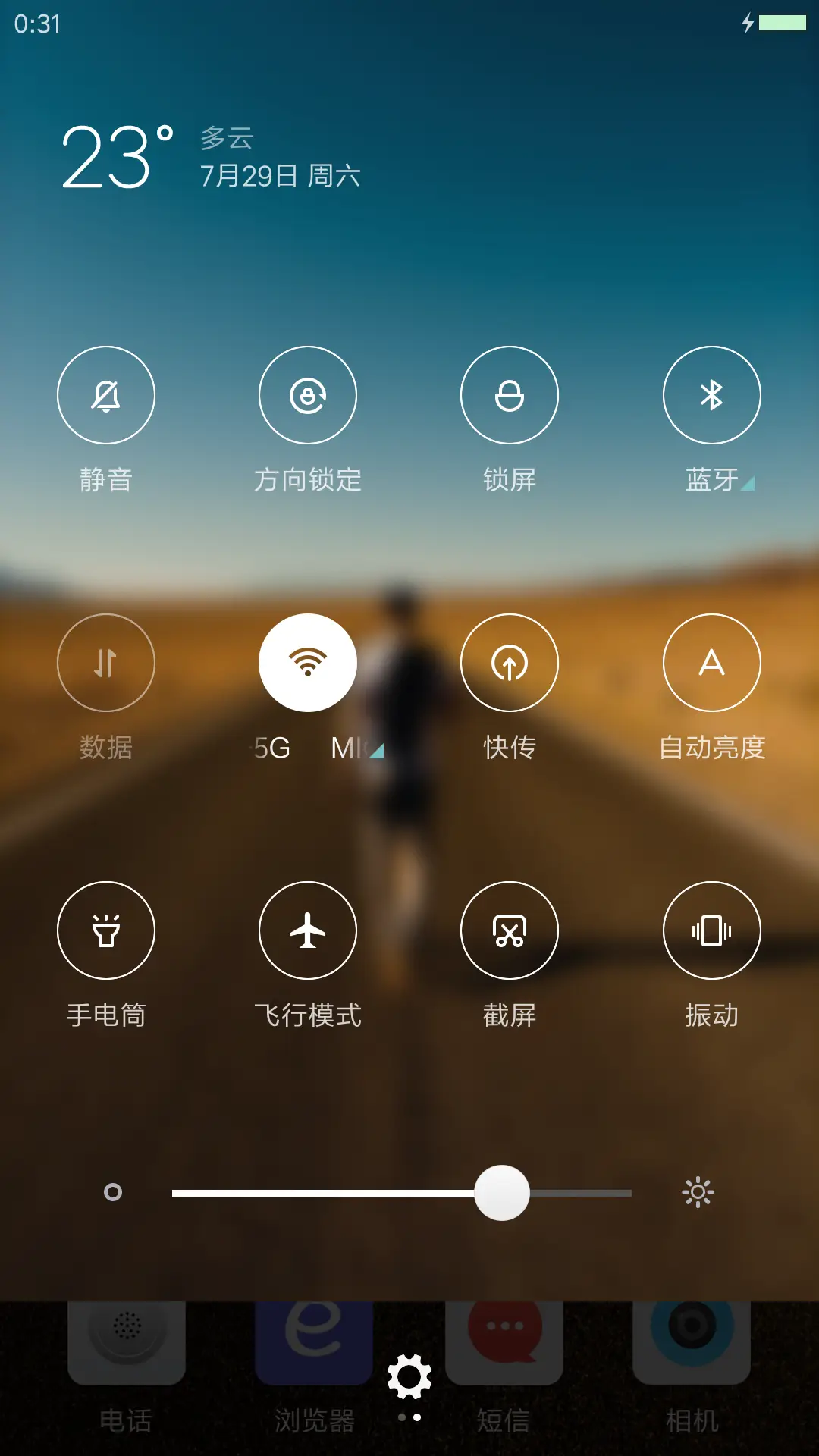Enable 方向锁定 orientation lock

click(x=308, y=395)
